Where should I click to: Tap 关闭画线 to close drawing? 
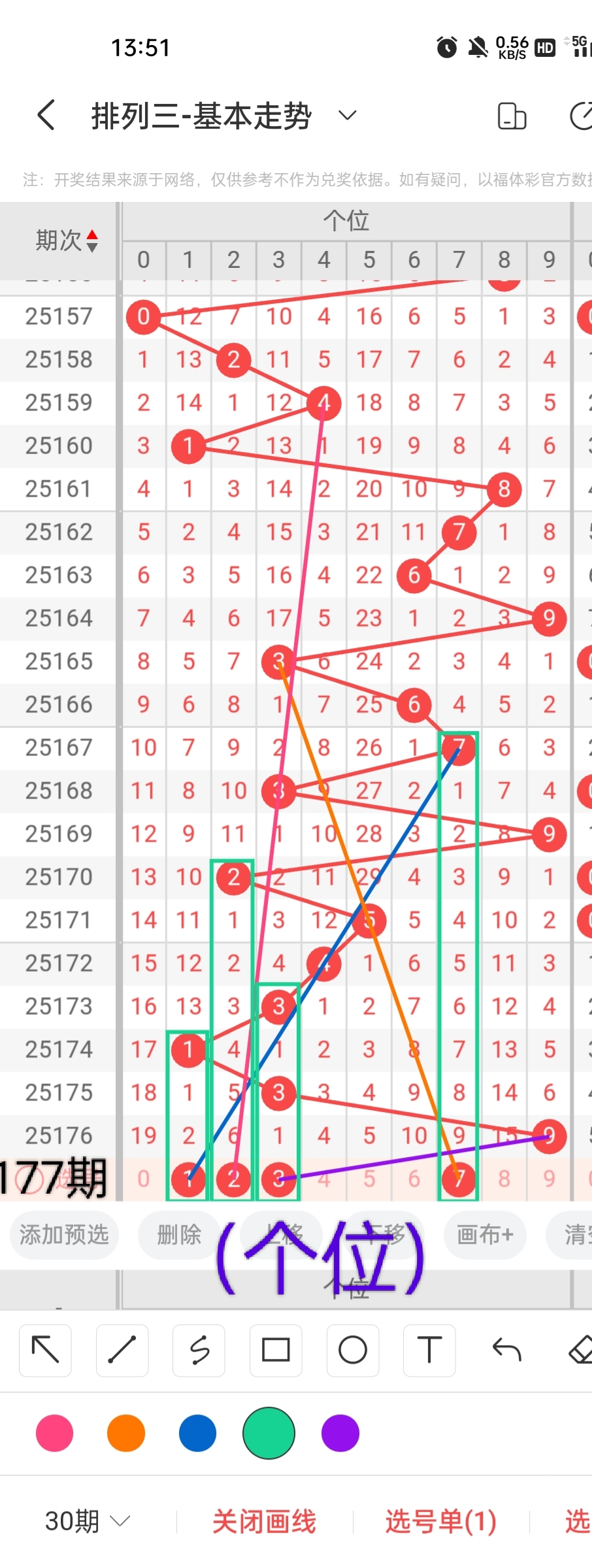tap(264, 1522)
